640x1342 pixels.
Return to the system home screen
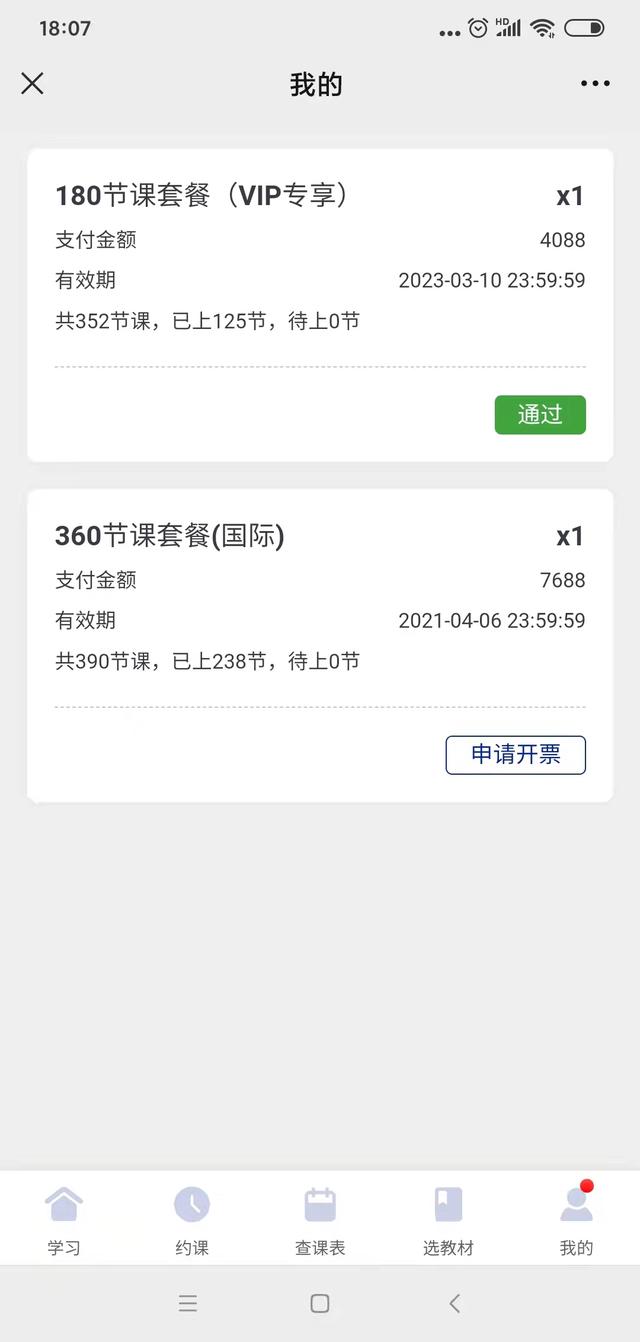tap(320, 1303)
